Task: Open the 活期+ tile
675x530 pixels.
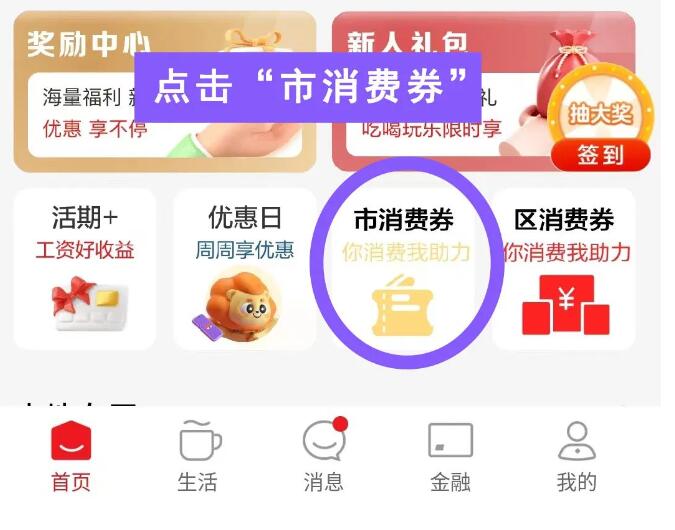Action: coord(84,268)
